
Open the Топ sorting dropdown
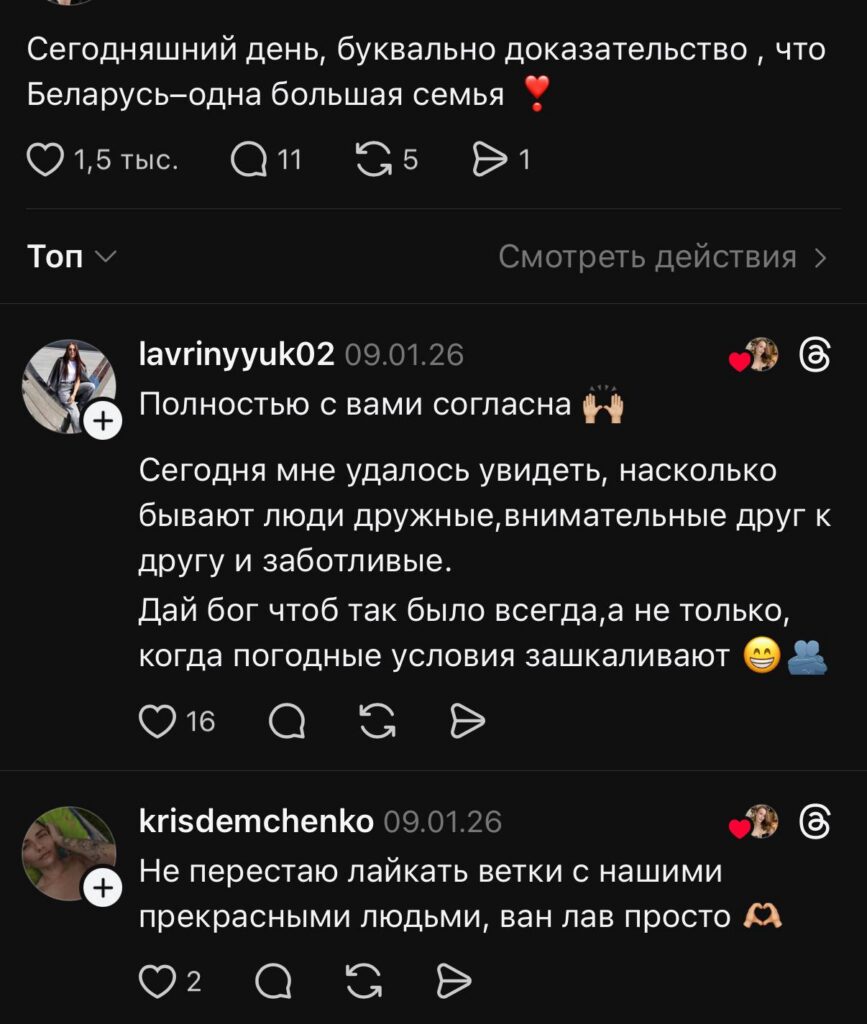pyautogui.click(x=72, y=257)
